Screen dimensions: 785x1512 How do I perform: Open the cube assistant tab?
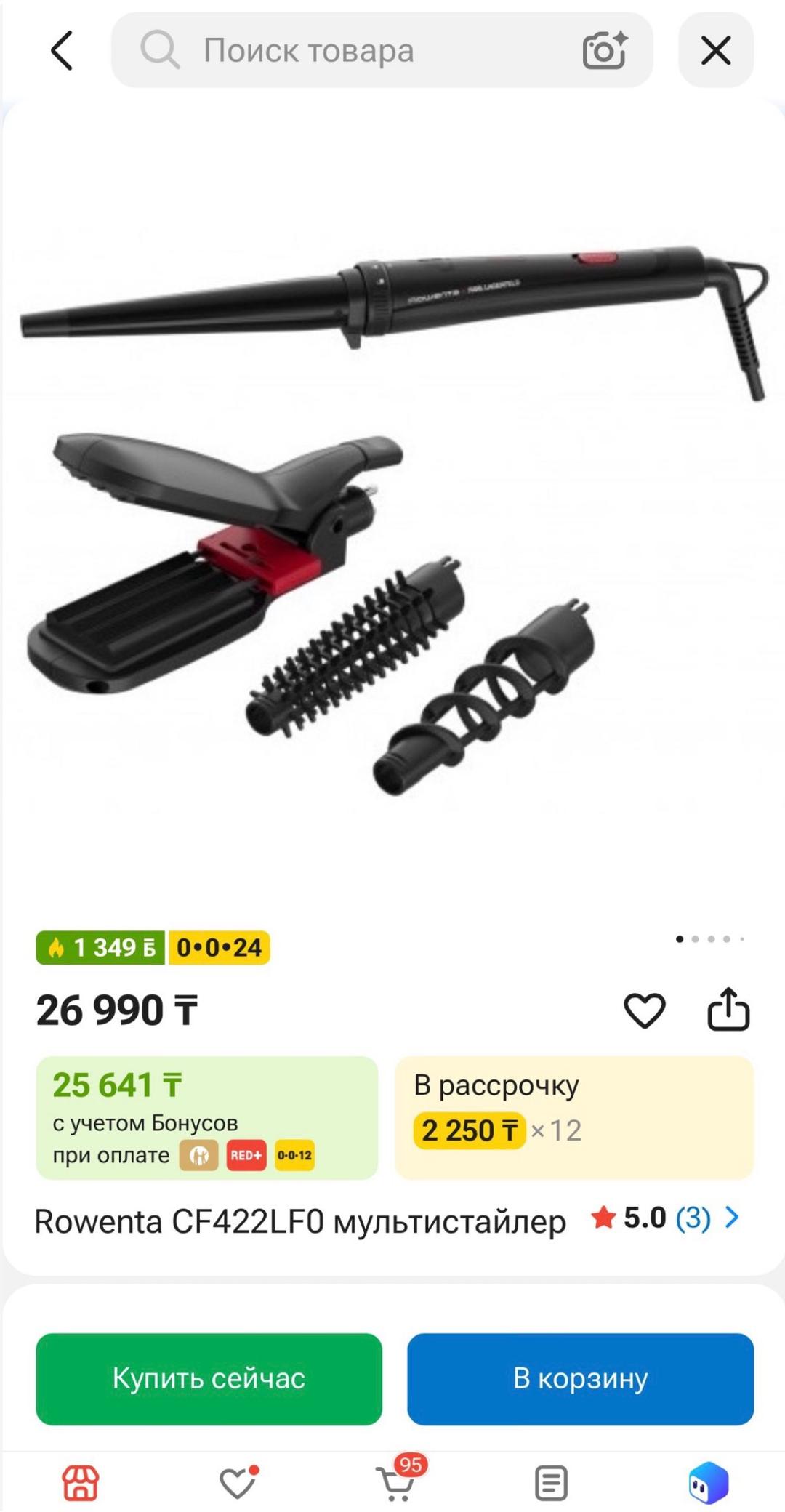coord(708,1483)
